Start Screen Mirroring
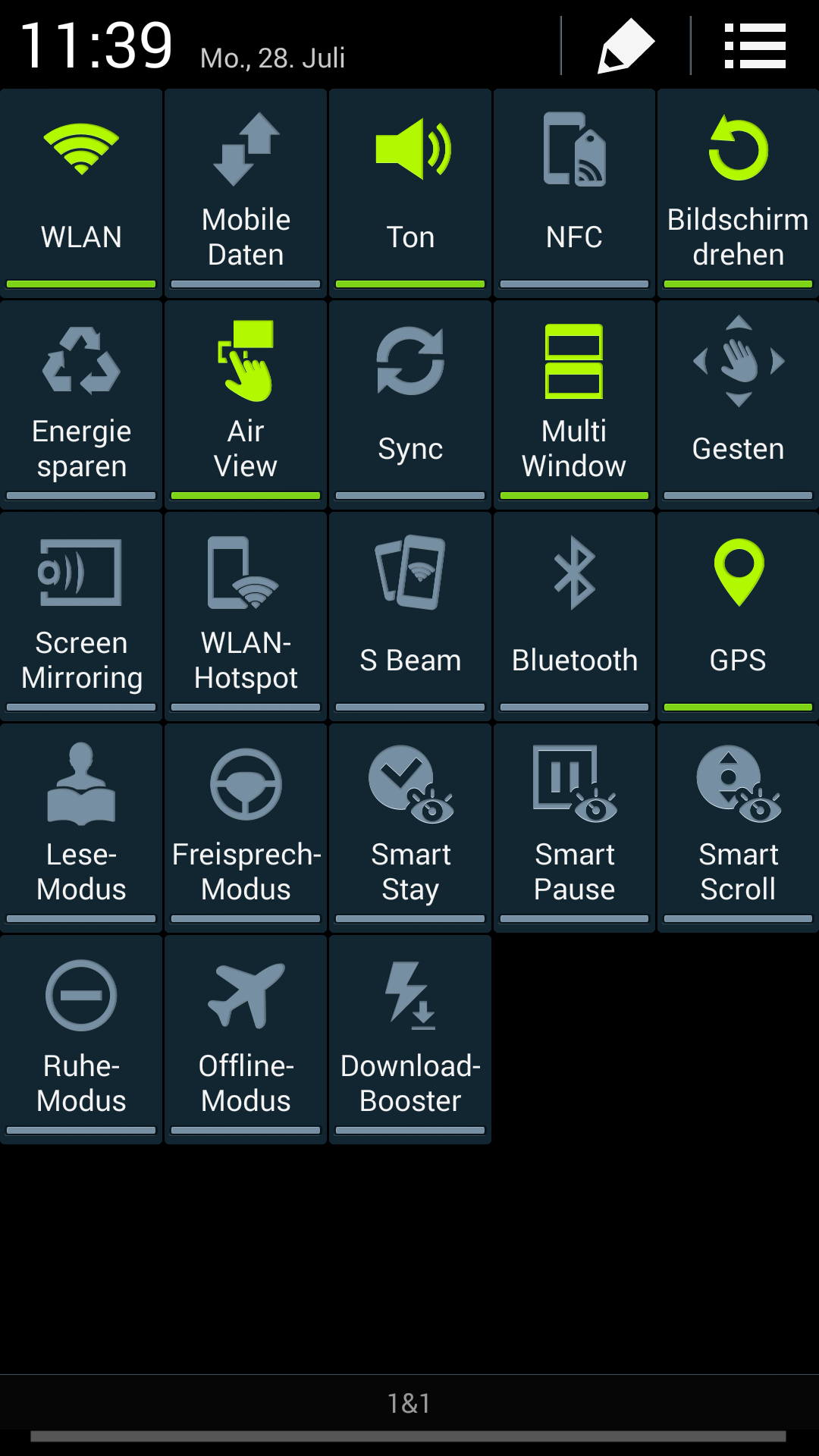819x1456 pixels. [x=81, y=616]
